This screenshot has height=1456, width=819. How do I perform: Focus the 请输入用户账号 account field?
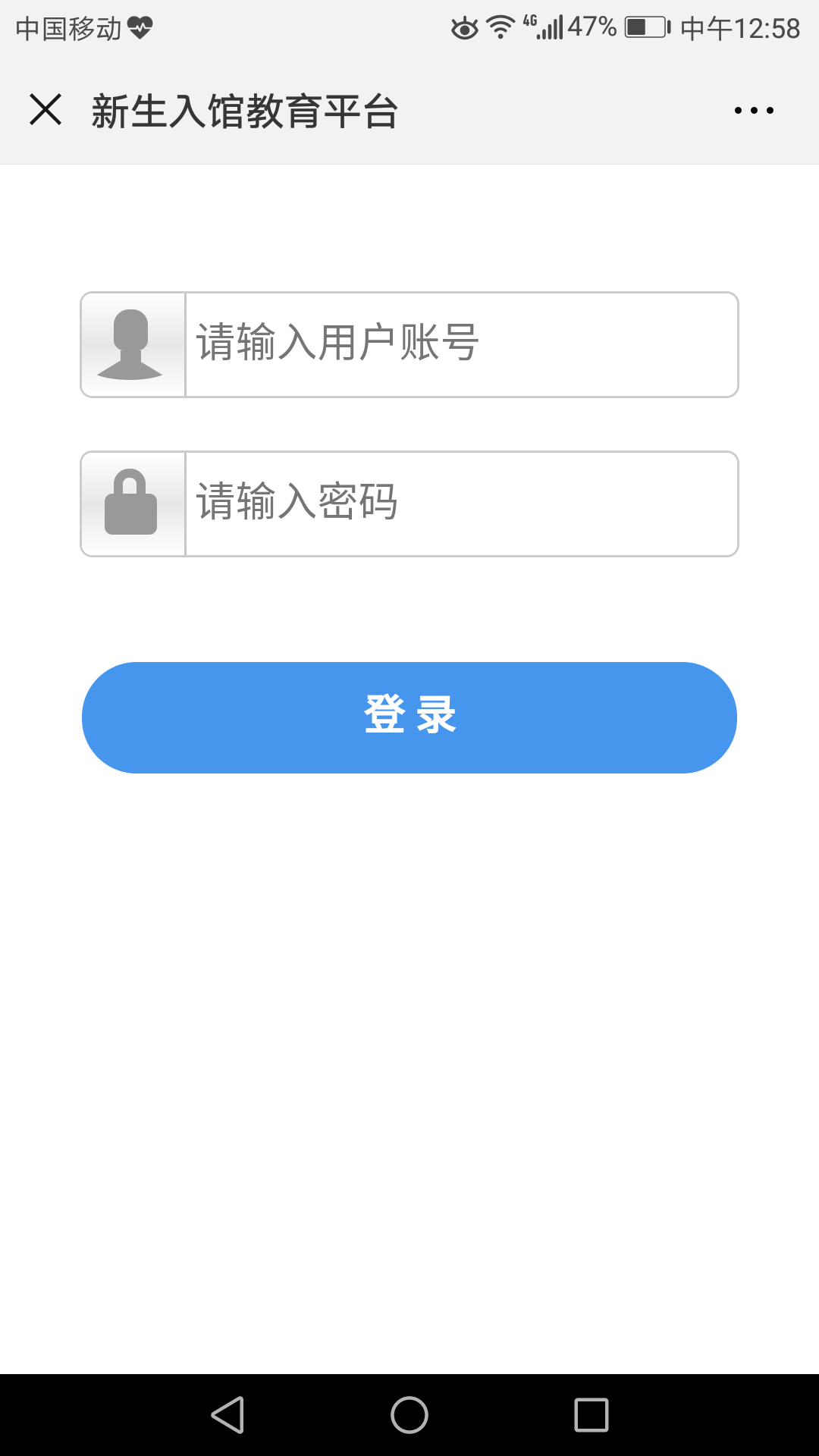[x=461, y=344]
